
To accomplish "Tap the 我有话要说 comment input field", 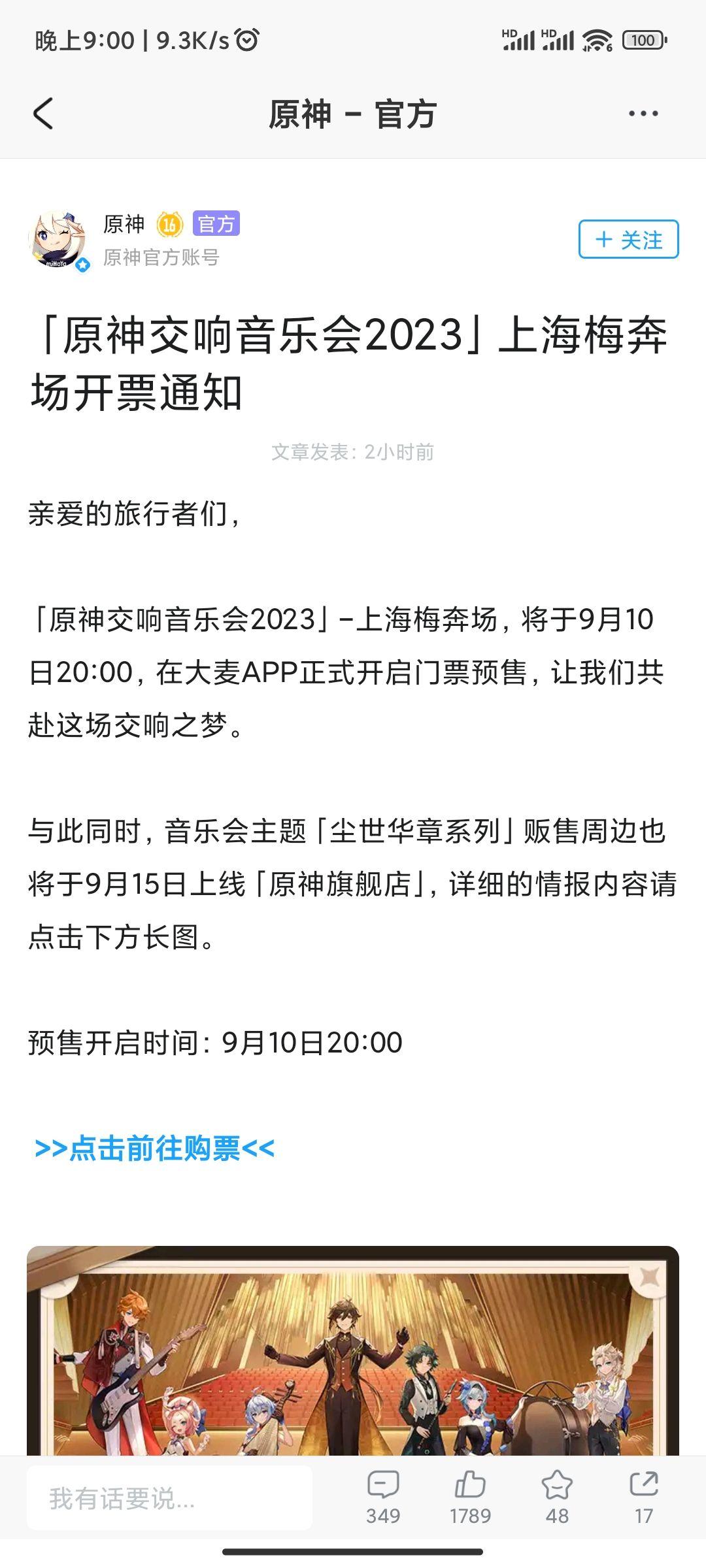I will pyautogui.click(x=169, y=1497).
